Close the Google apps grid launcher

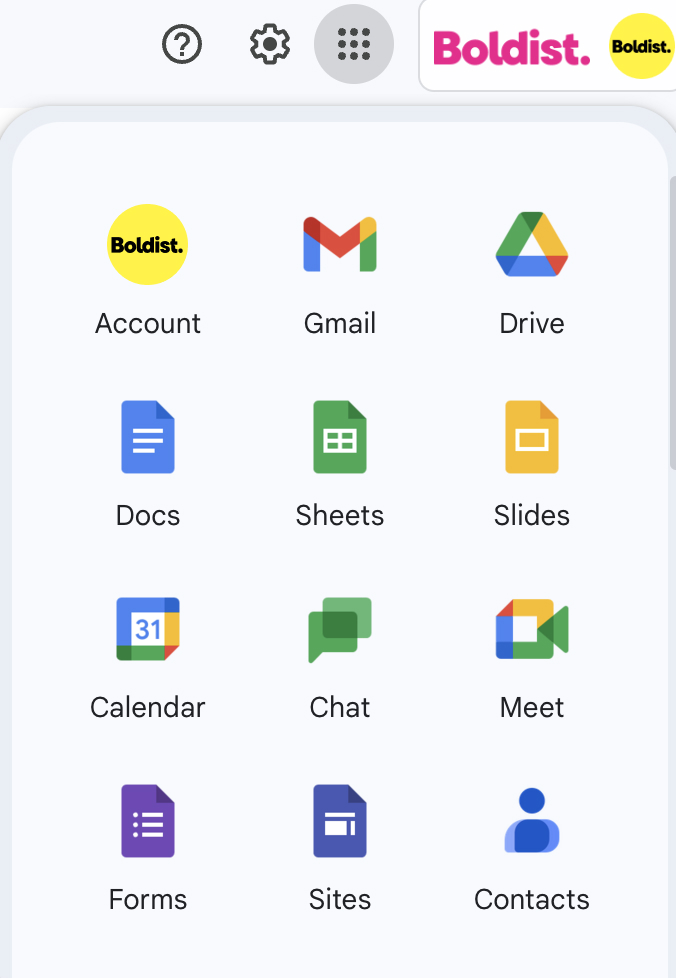tap(354, 44)
